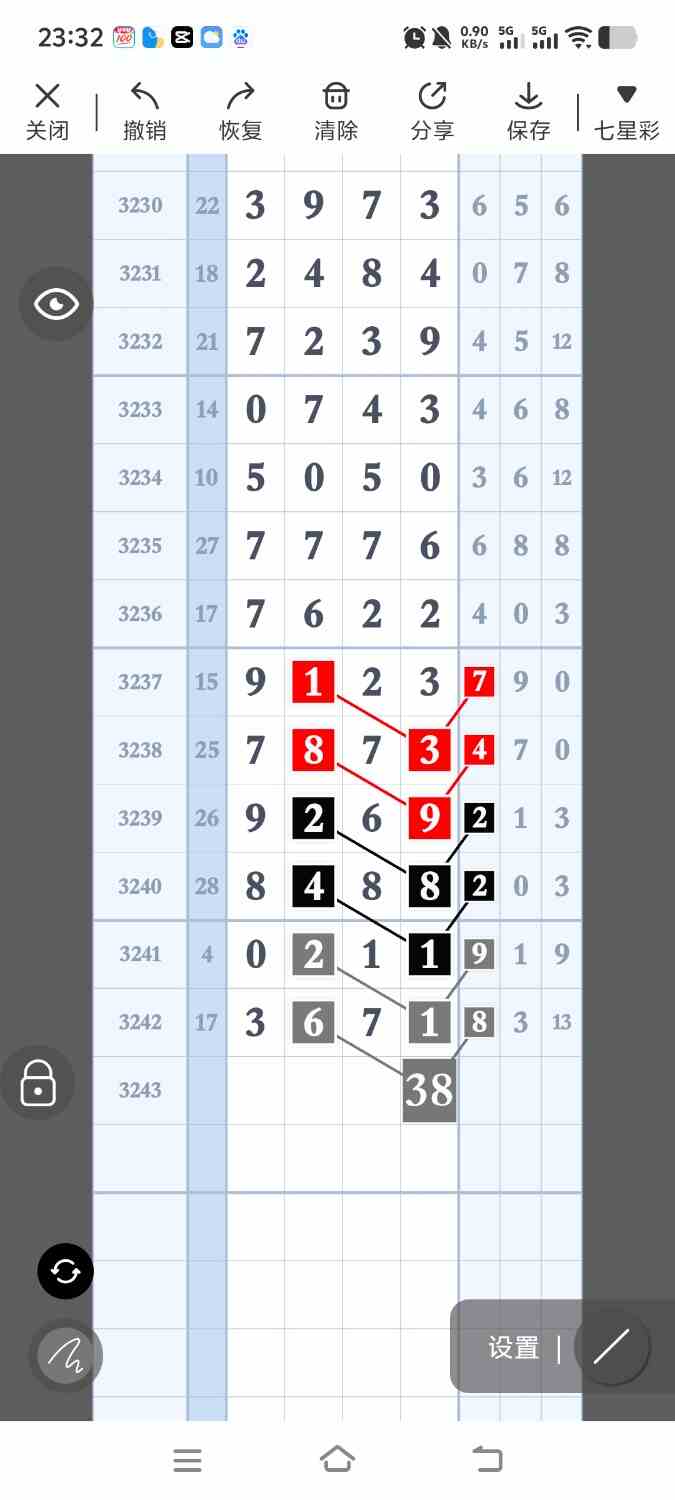Tap the lock icon button
675x1500 pixels.
click(x=38, y=1082)
